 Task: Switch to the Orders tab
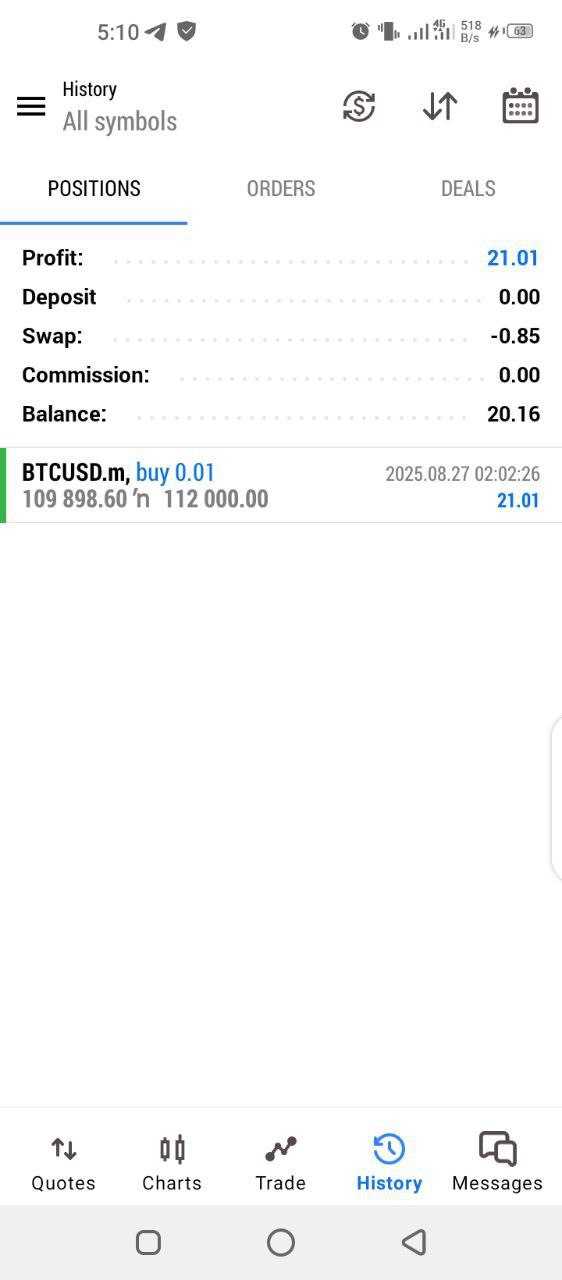(281, 188)
